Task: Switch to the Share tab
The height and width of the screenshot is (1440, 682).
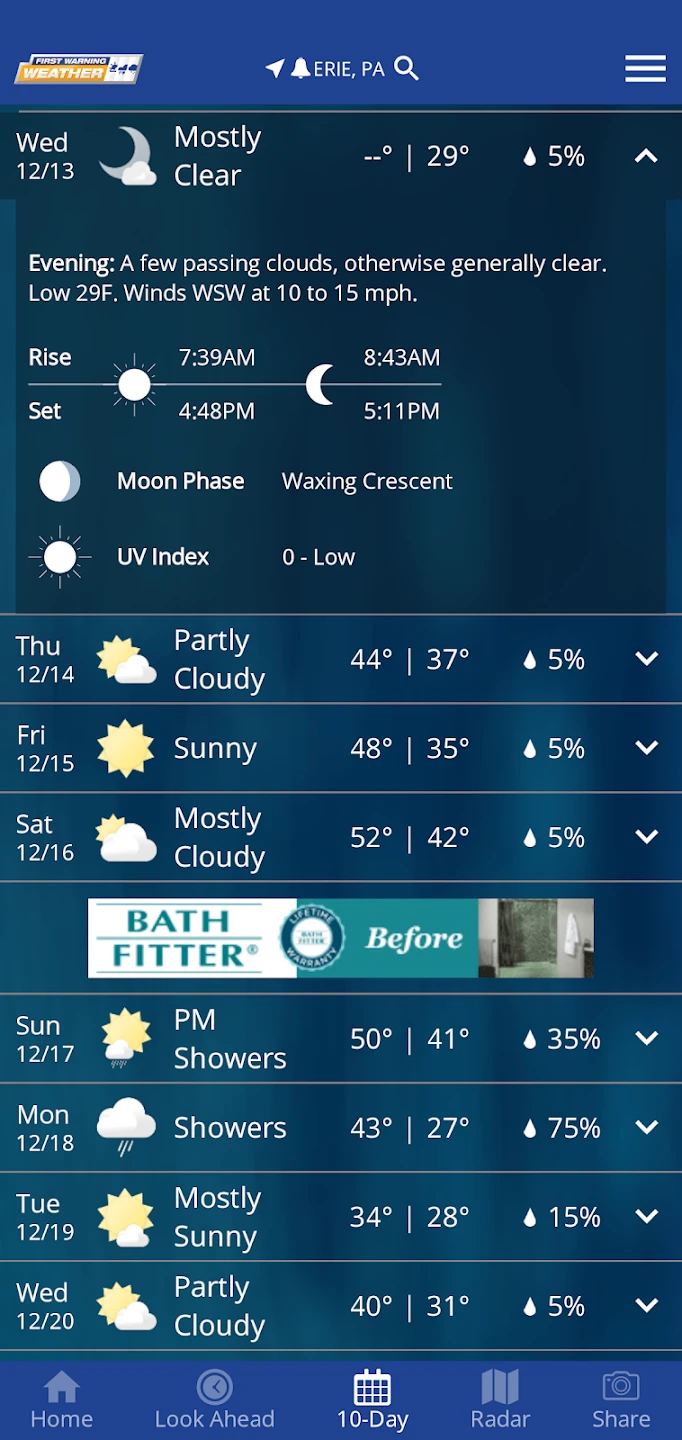Action: 620,1399
